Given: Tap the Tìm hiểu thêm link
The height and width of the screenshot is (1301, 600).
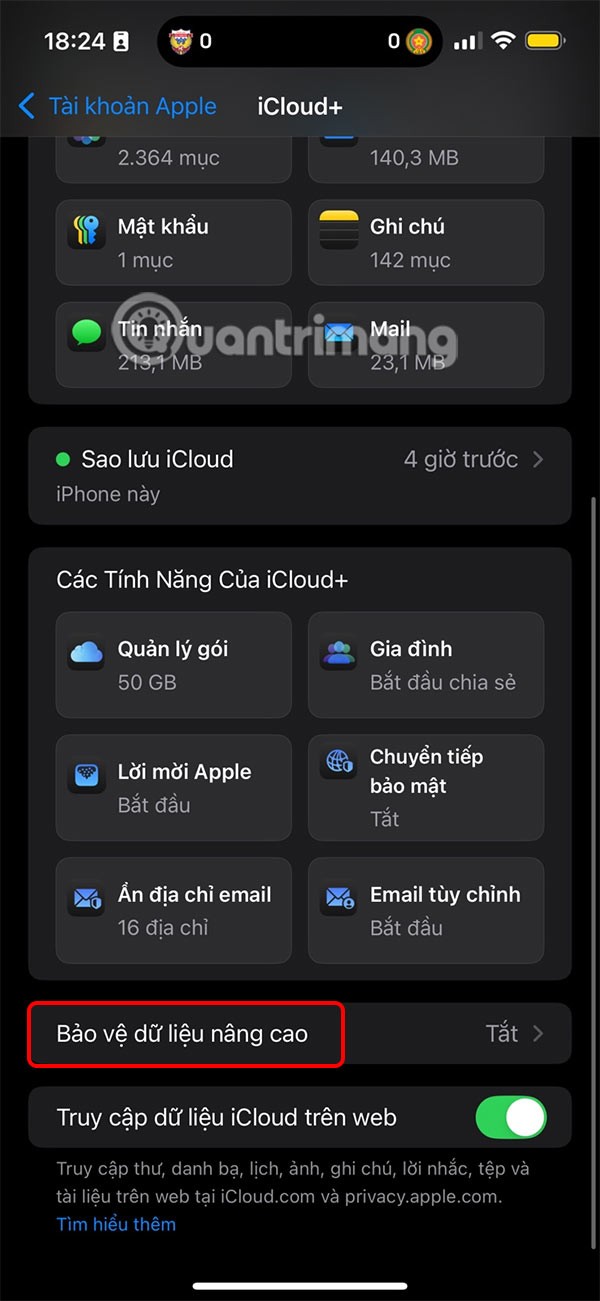Looking at the screenshot, I should (x=116, y=1224).
